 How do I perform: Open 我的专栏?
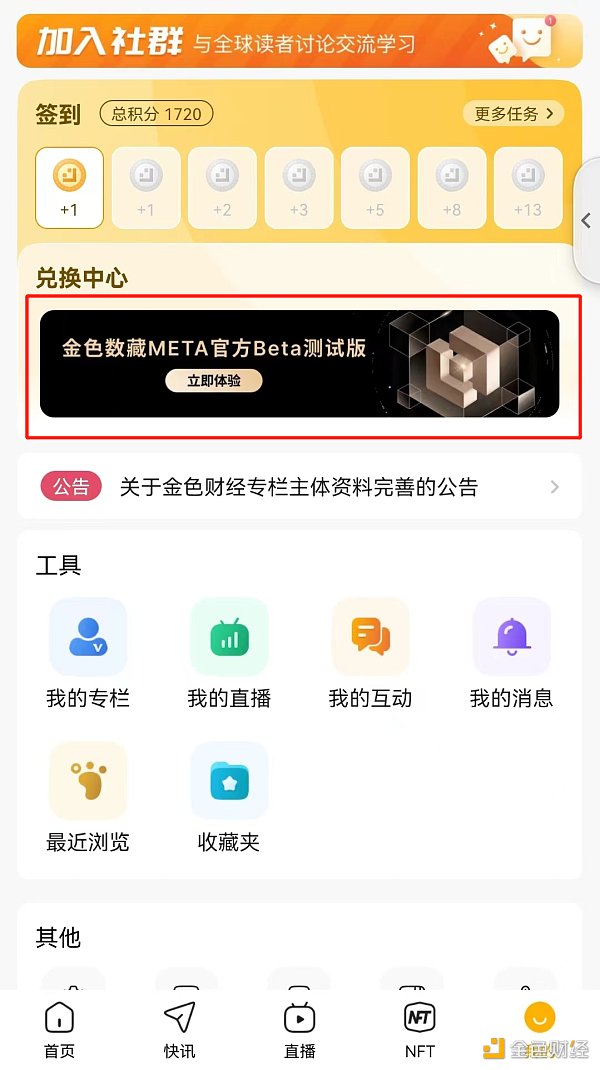tap(88, 653)
